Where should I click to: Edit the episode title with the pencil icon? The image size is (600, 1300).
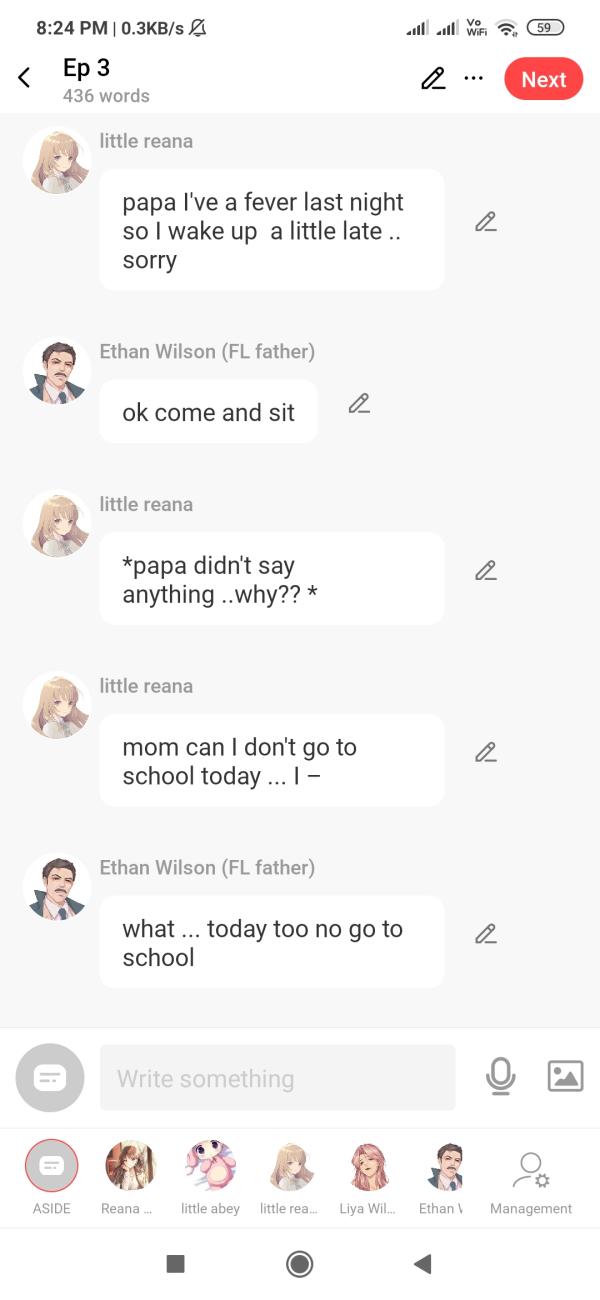tap(433, 79)
